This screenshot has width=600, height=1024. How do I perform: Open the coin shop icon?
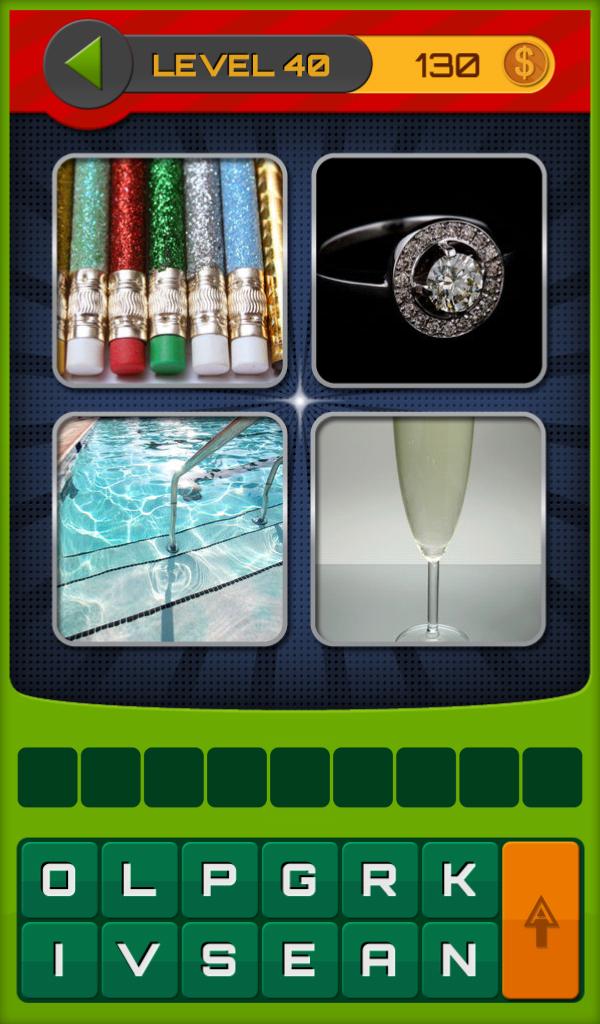coord(523,66)
